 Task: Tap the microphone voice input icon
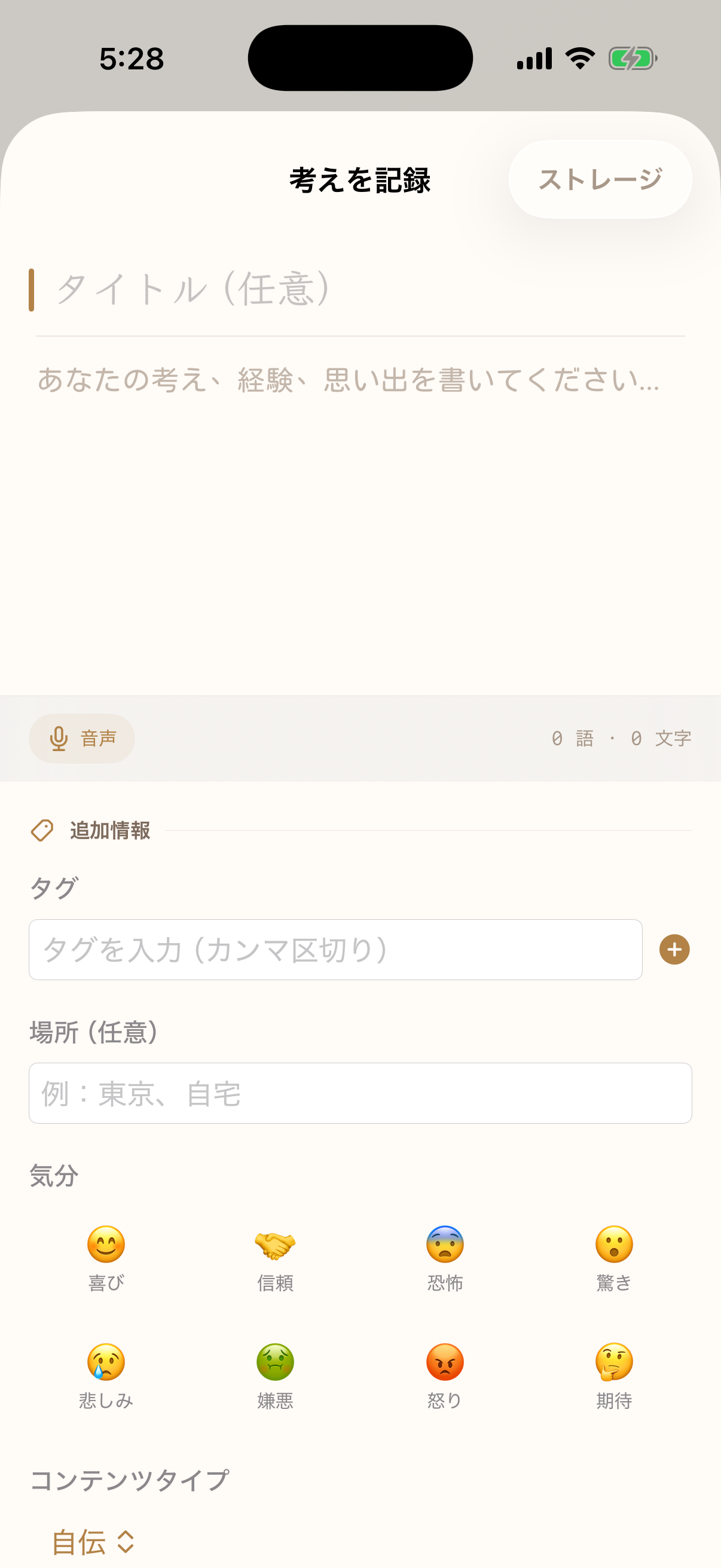(58, 739)
